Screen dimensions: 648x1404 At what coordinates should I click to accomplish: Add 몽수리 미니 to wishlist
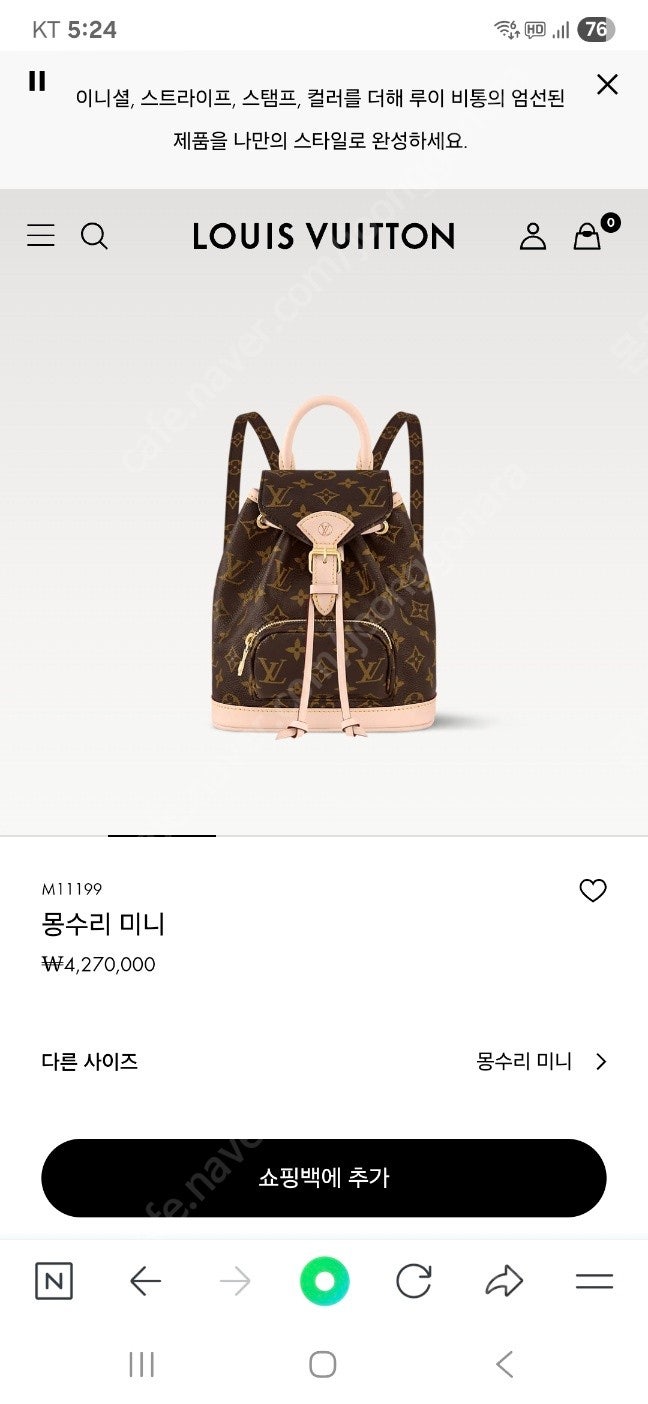pos(593,890)
